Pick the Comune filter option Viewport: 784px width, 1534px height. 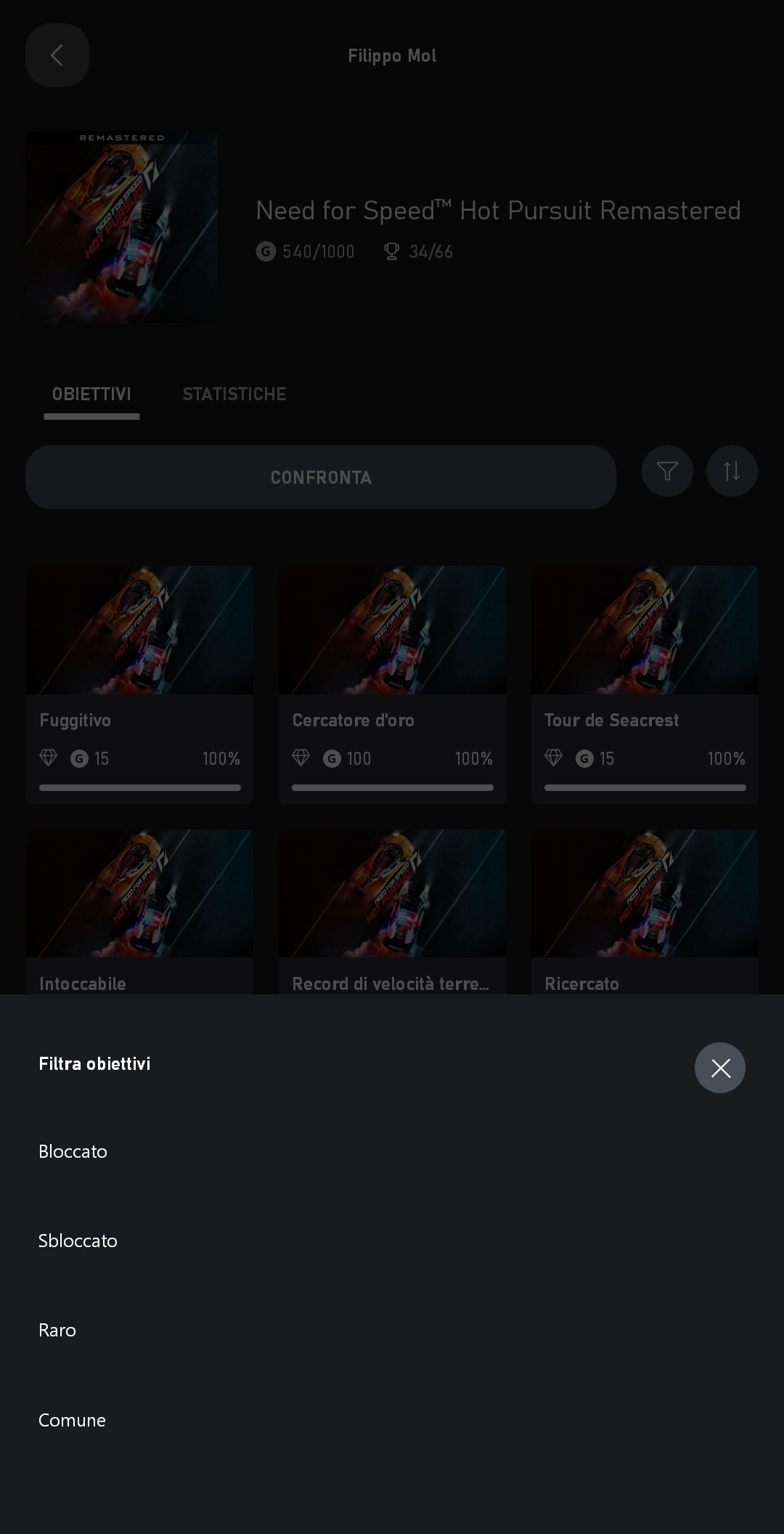392,1420
